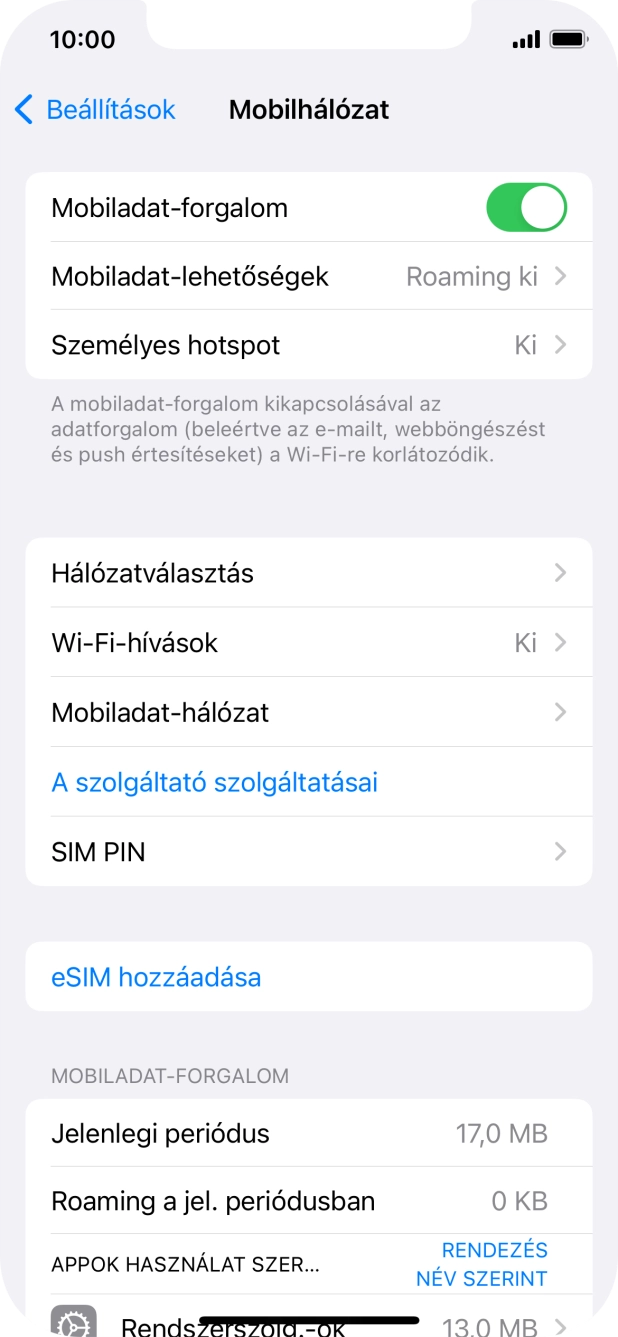Viewport: 618px width, 1337px height.
Task: Tap A szolgáltató szolgáltatásai link
Action: pyautogui.click(x=215, y=782)
